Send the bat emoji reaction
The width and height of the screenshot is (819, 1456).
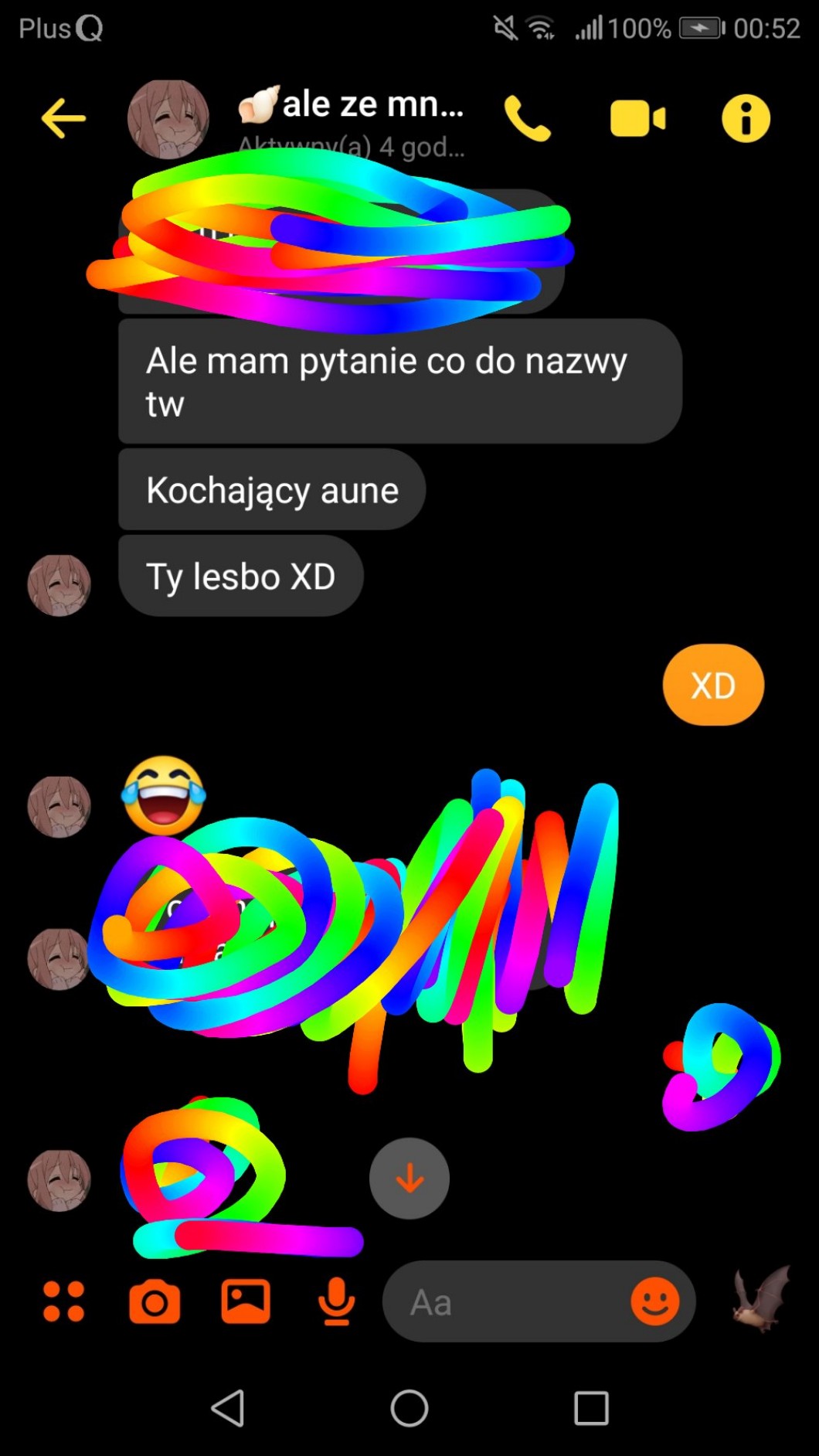point(761,1298)
